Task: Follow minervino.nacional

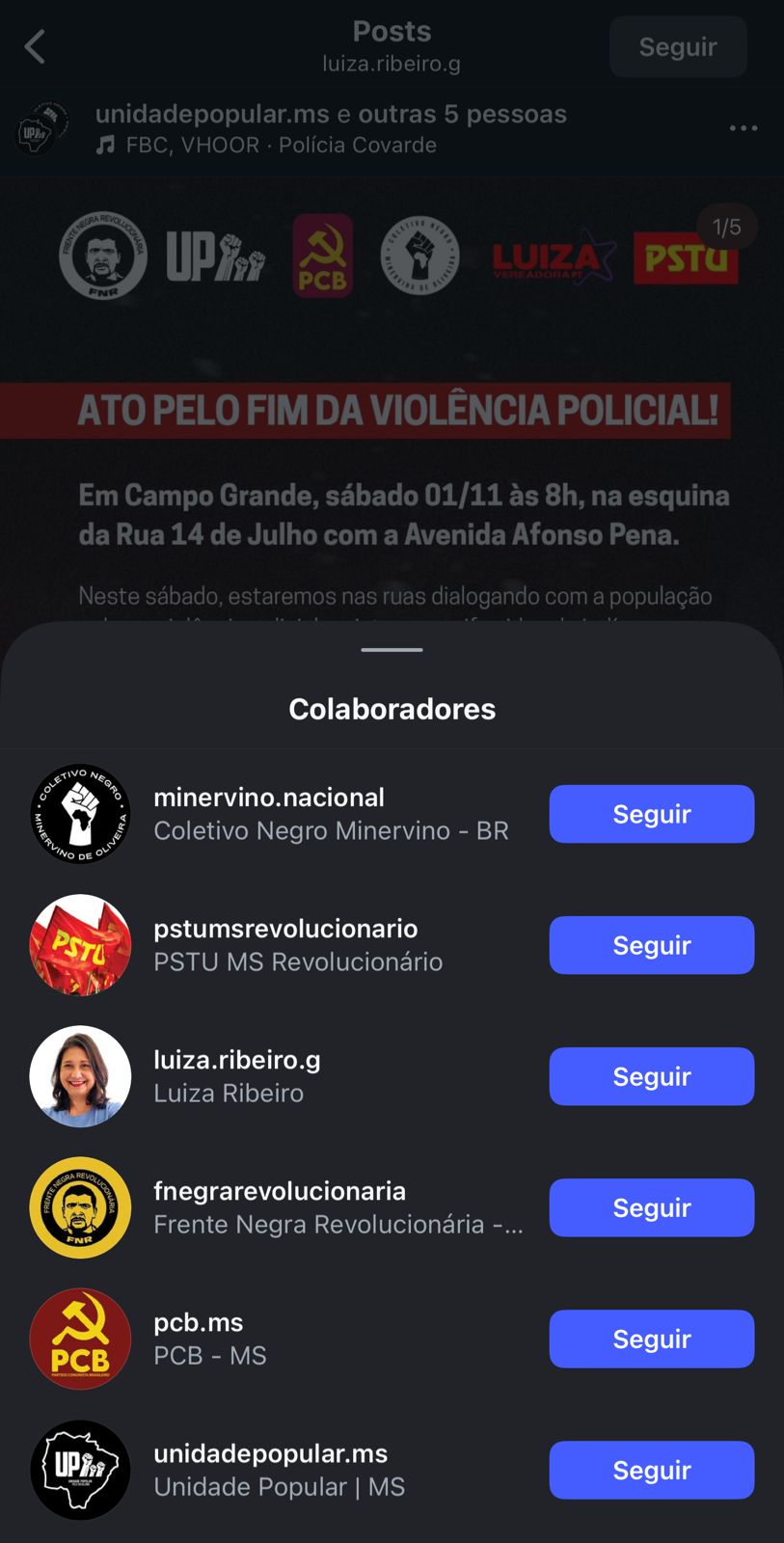Action: tap(651, 814)
